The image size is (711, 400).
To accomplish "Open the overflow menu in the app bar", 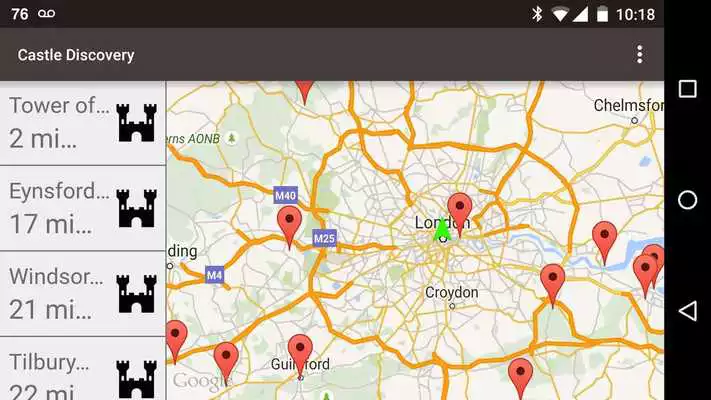I will coord(639,55).
